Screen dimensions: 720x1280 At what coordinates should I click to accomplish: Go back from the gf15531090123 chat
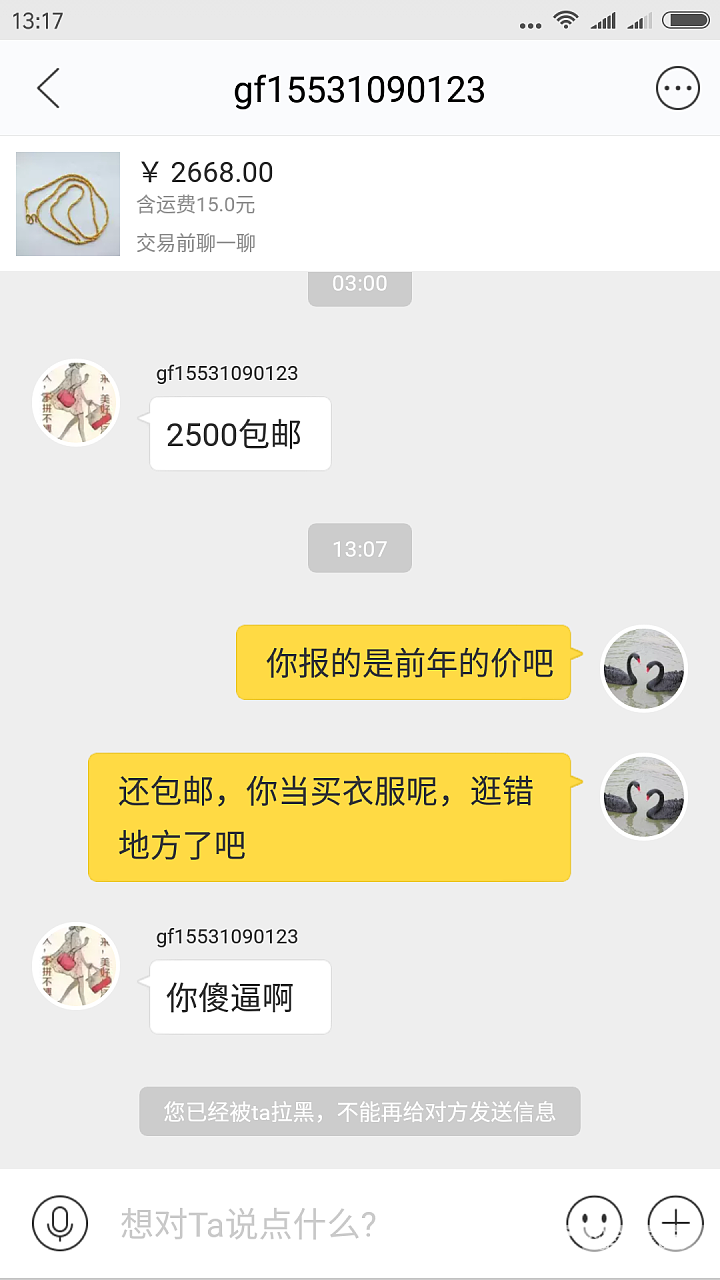[48, 89]
